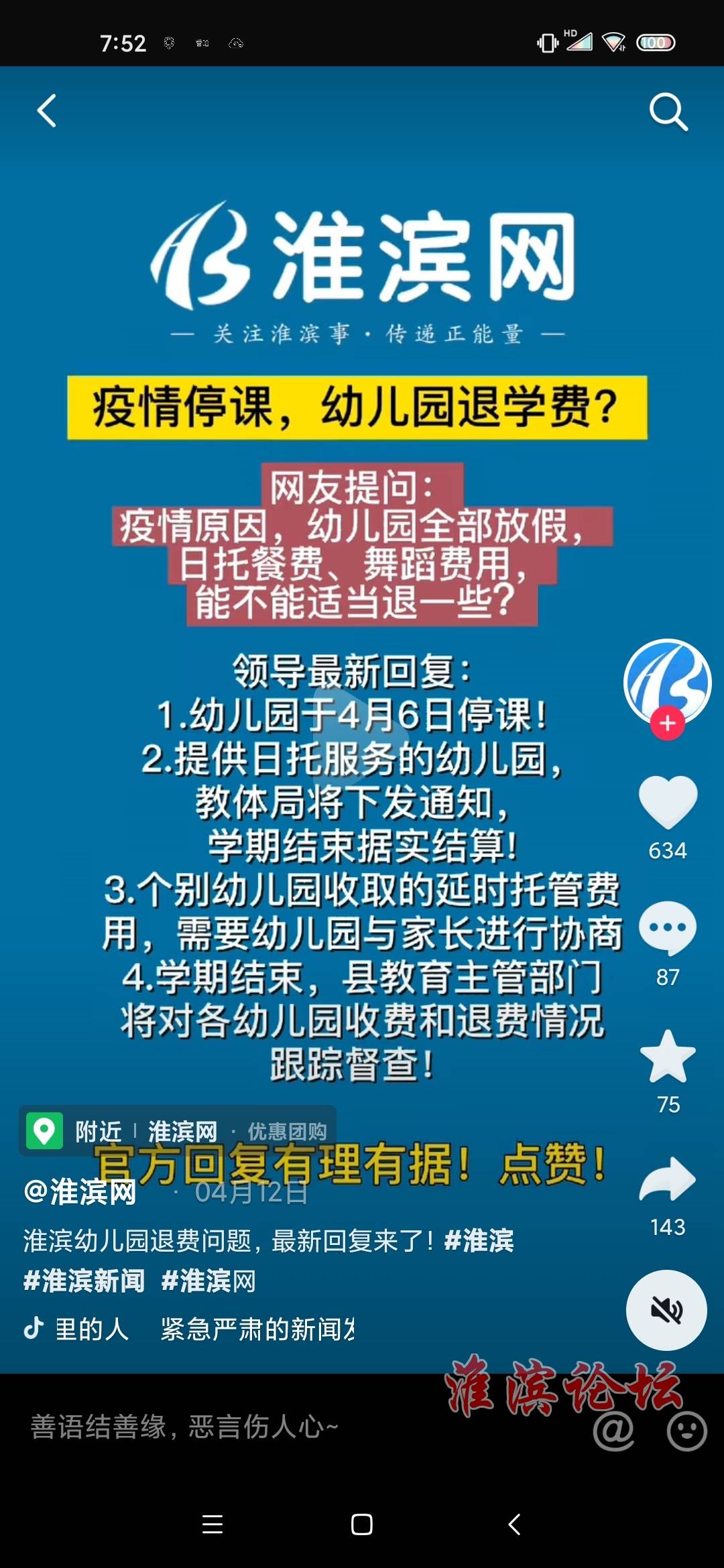Open the #淮滨新闻 hashtag

coord(84,1281)
